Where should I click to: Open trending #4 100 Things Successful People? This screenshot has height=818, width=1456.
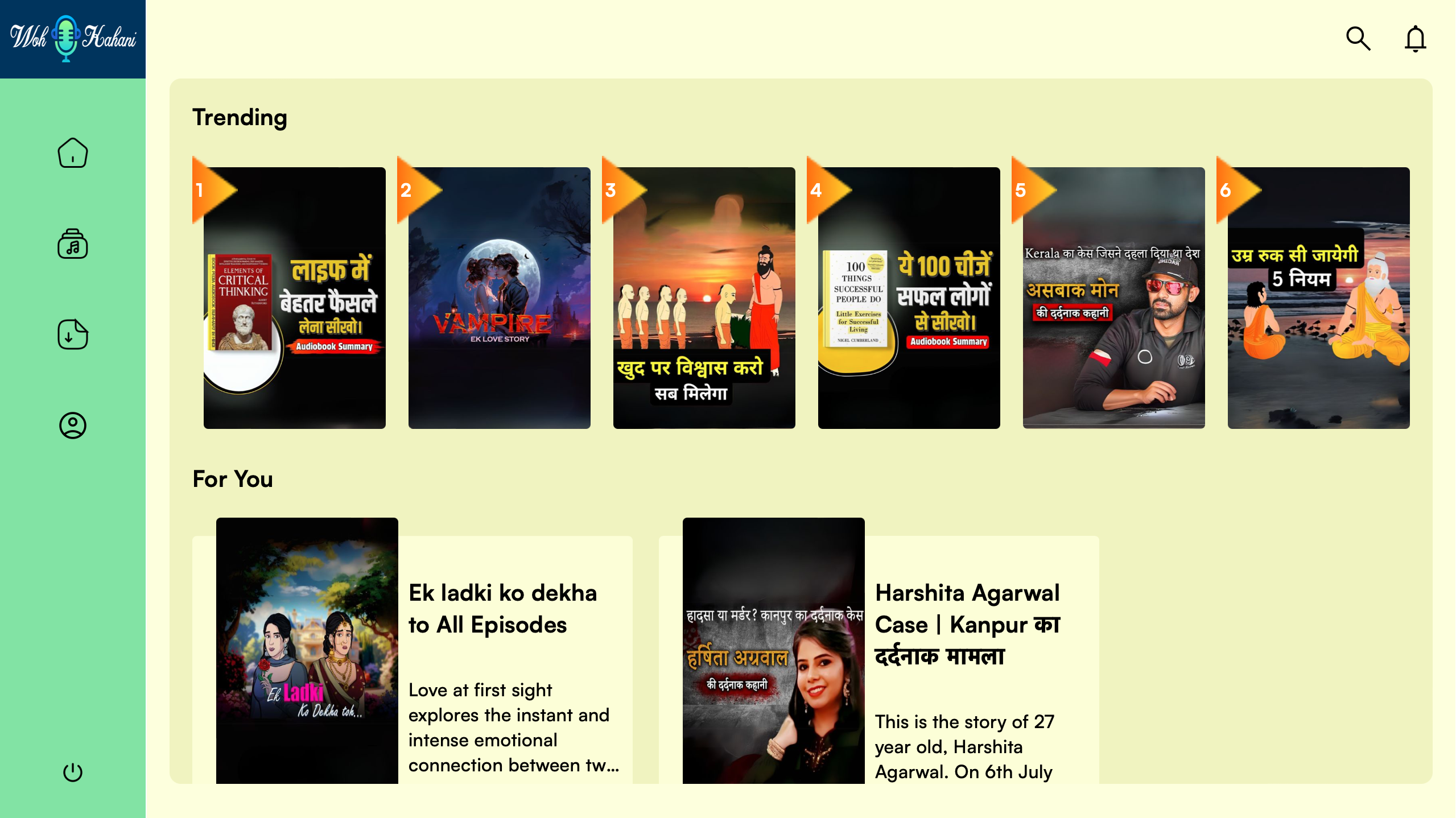click(x=909, y=298)
